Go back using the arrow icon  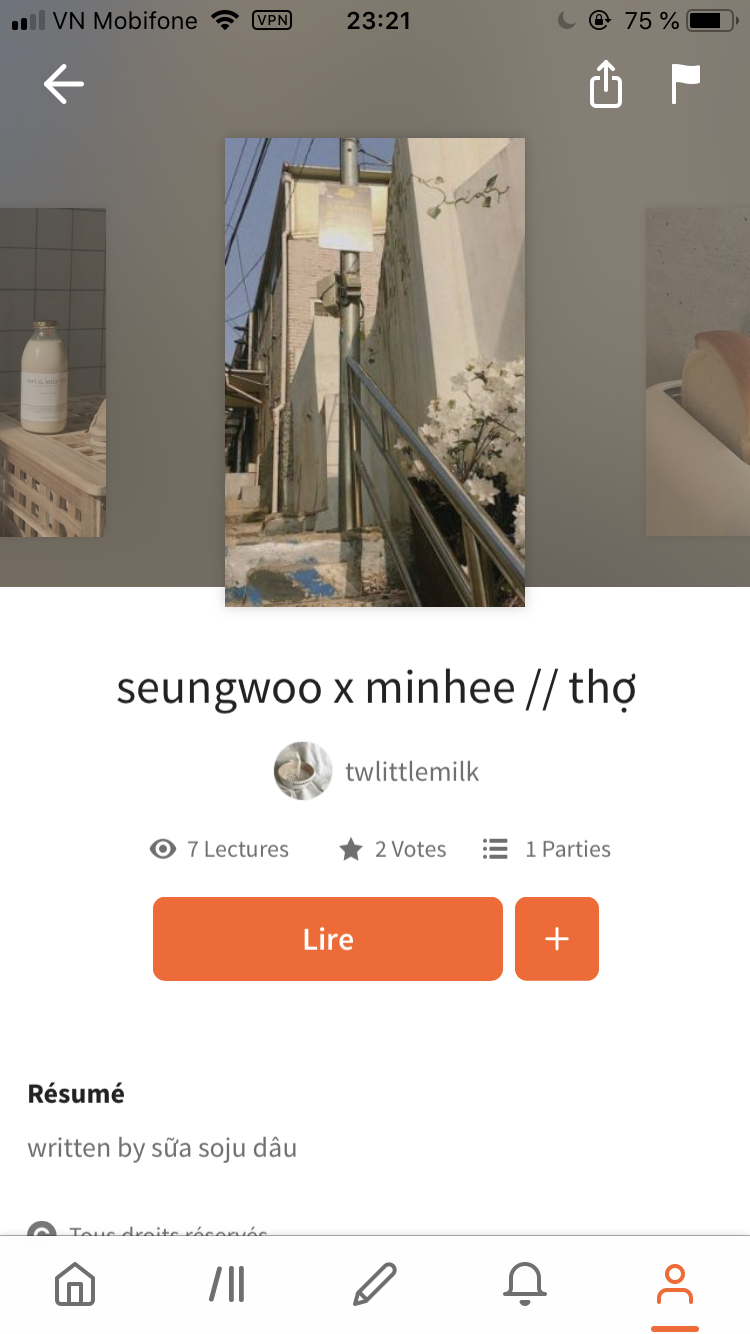point(64,84)
